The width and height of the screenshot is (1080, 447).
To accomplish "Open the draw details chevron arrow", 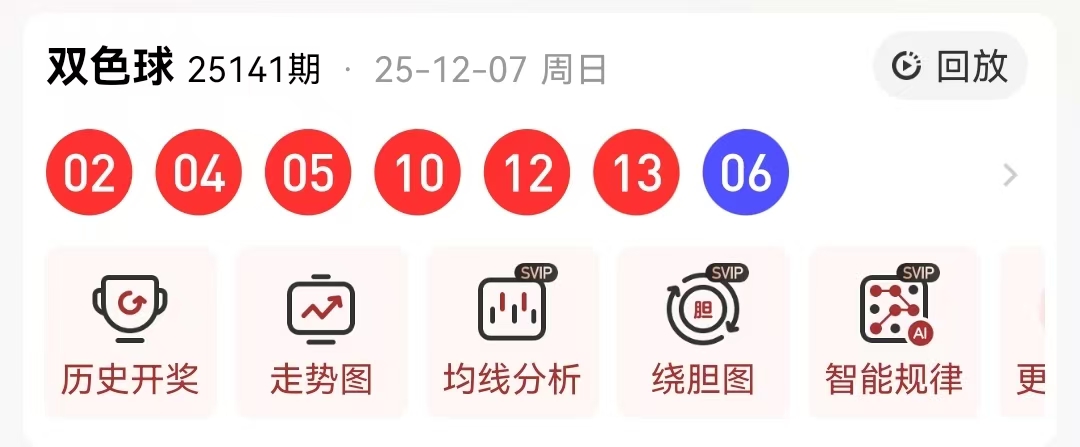I will 1010,176.
